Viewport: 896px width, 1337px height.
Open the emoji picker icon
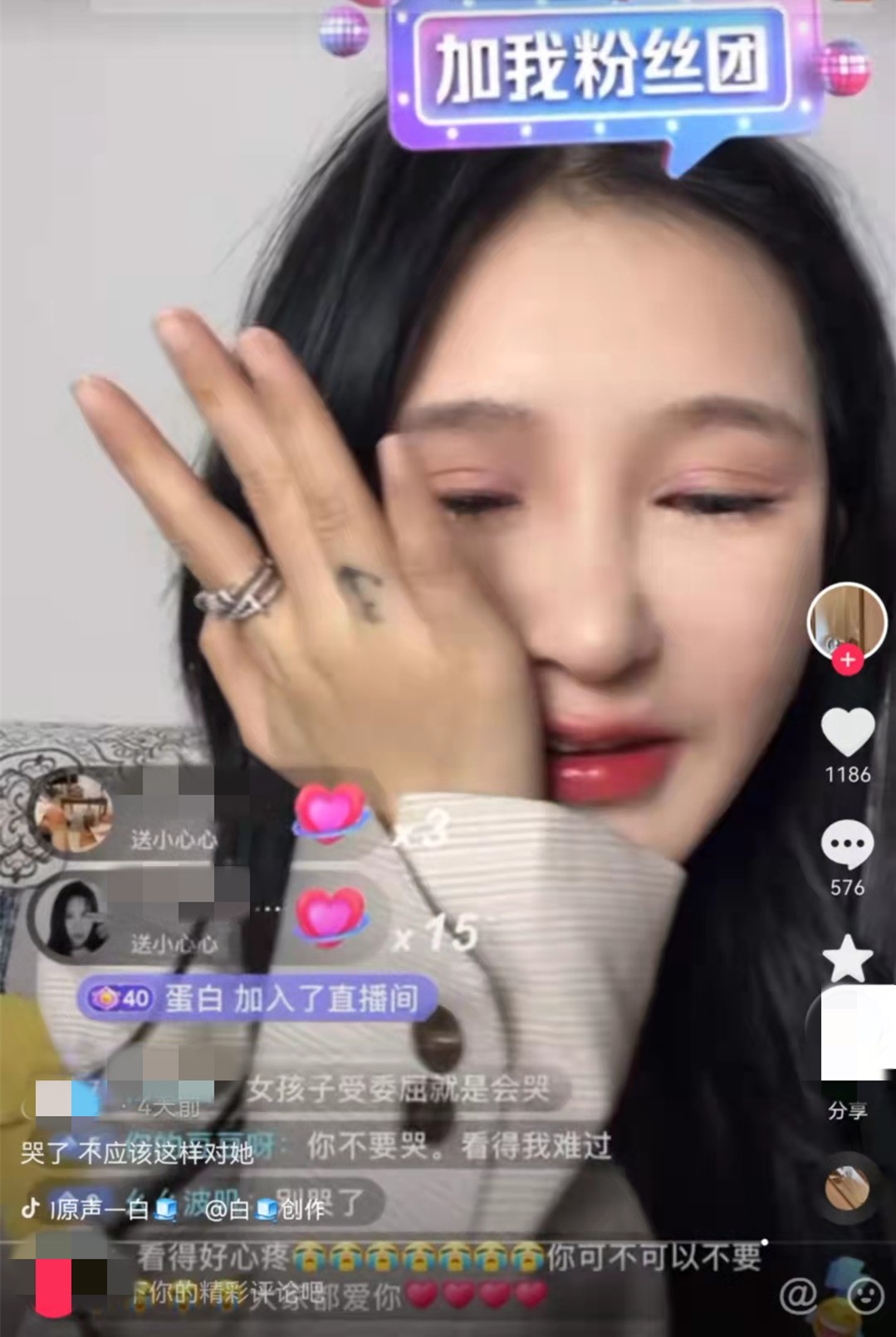pos(866,1294)
